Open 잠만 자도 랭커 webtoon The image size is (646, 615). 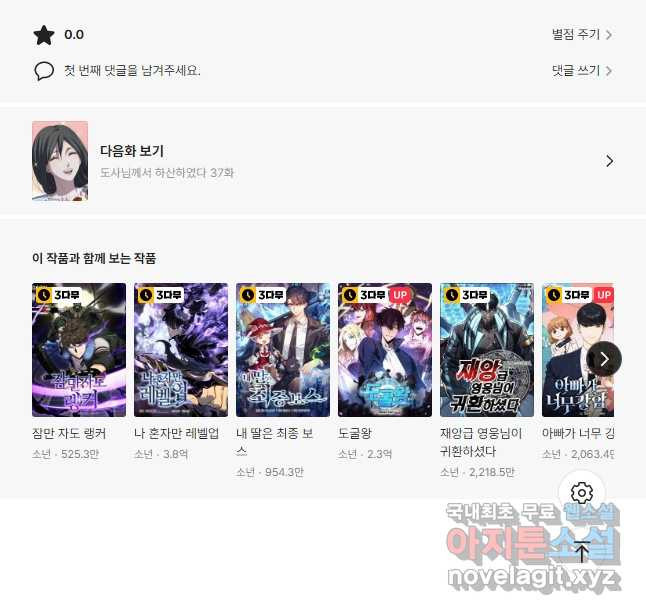79,350
